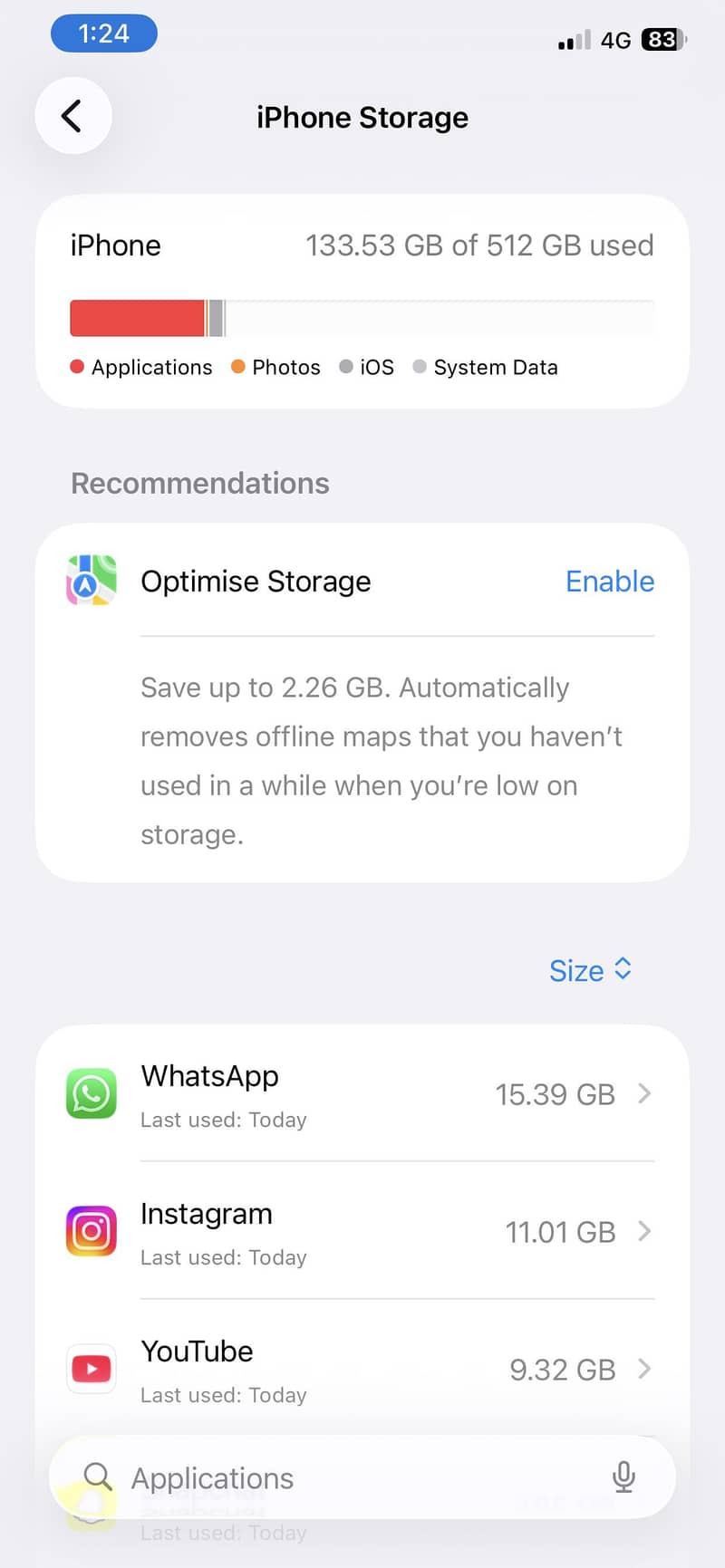Open WhatsApp storage details via its icon

click(x=91, y=1093)
